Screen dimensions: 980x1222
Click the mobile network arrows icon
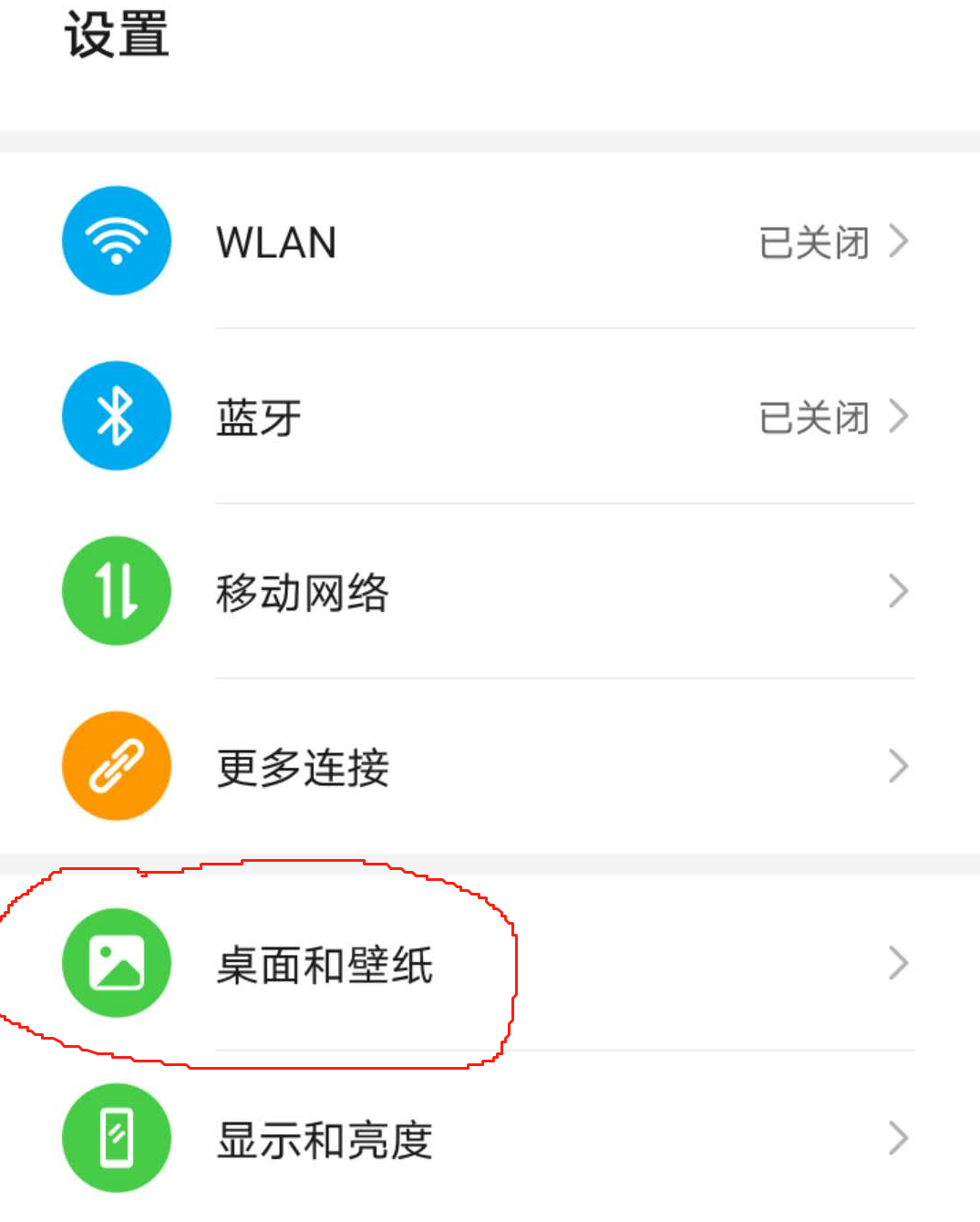(x=116, y=591)
